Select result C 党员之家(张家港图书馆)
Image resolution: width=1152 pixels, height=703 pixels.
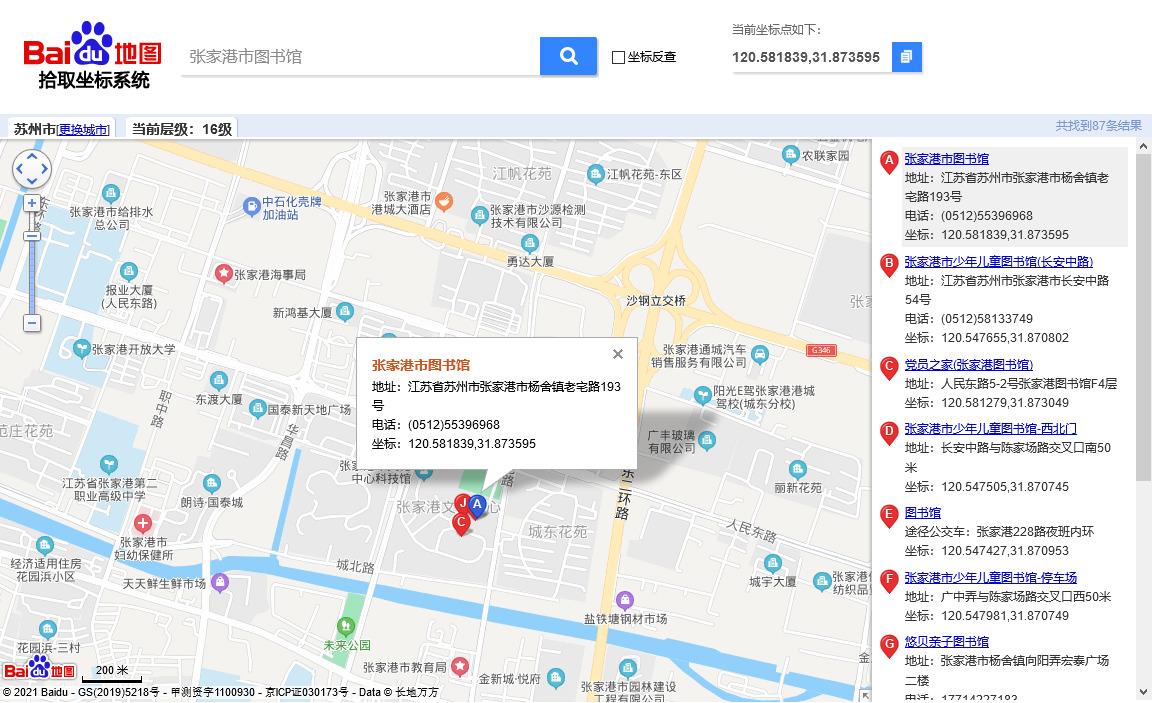pos(968,364)
